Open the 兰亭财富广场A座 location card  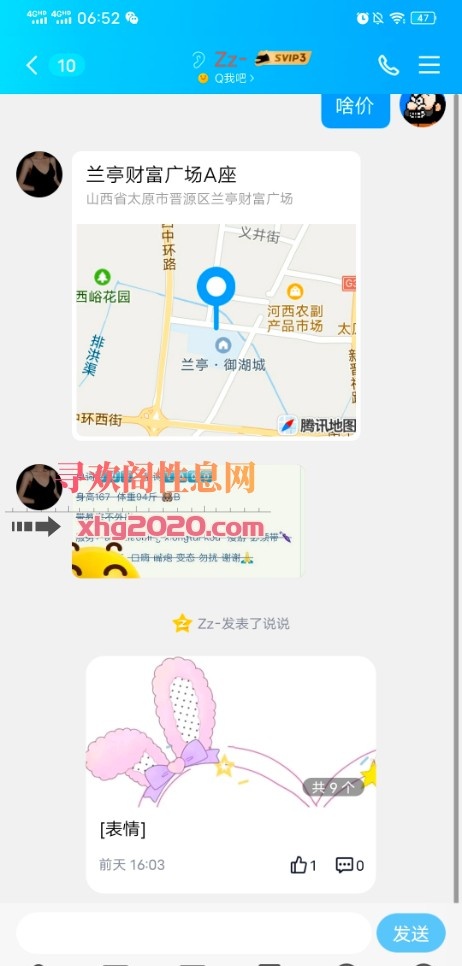(216, 296)
